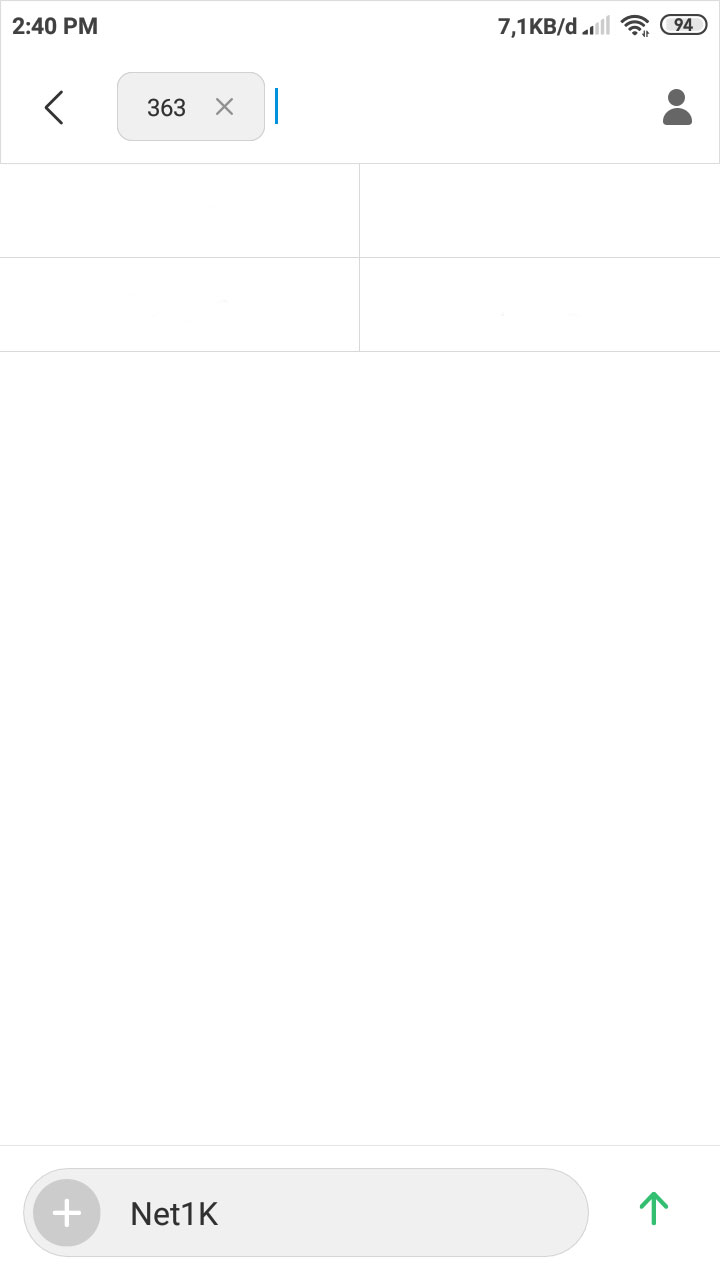The image size is (720, 1280).
Task: Open the attachment plus button
Action: (x=67, y=1213)
